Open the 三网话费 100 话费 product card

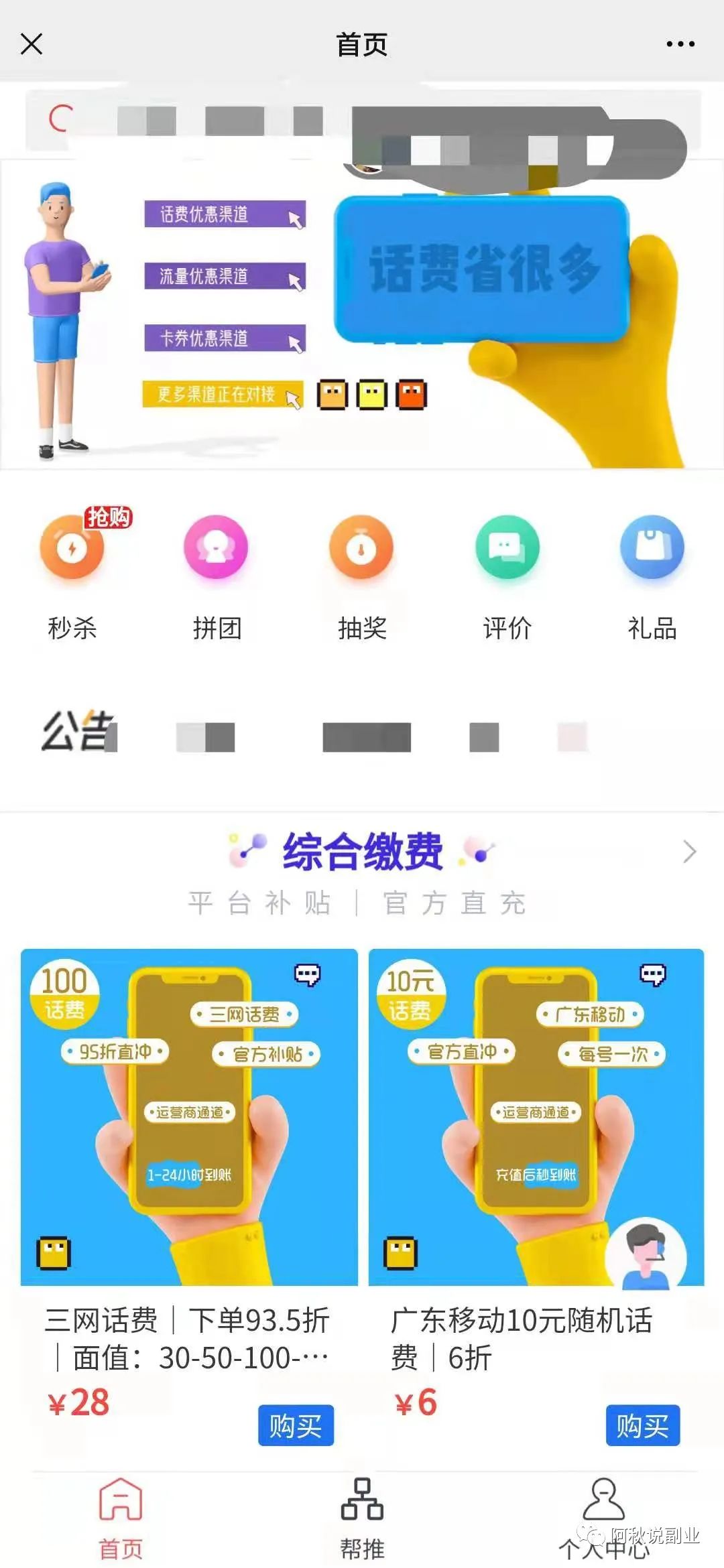point(189,1117)
